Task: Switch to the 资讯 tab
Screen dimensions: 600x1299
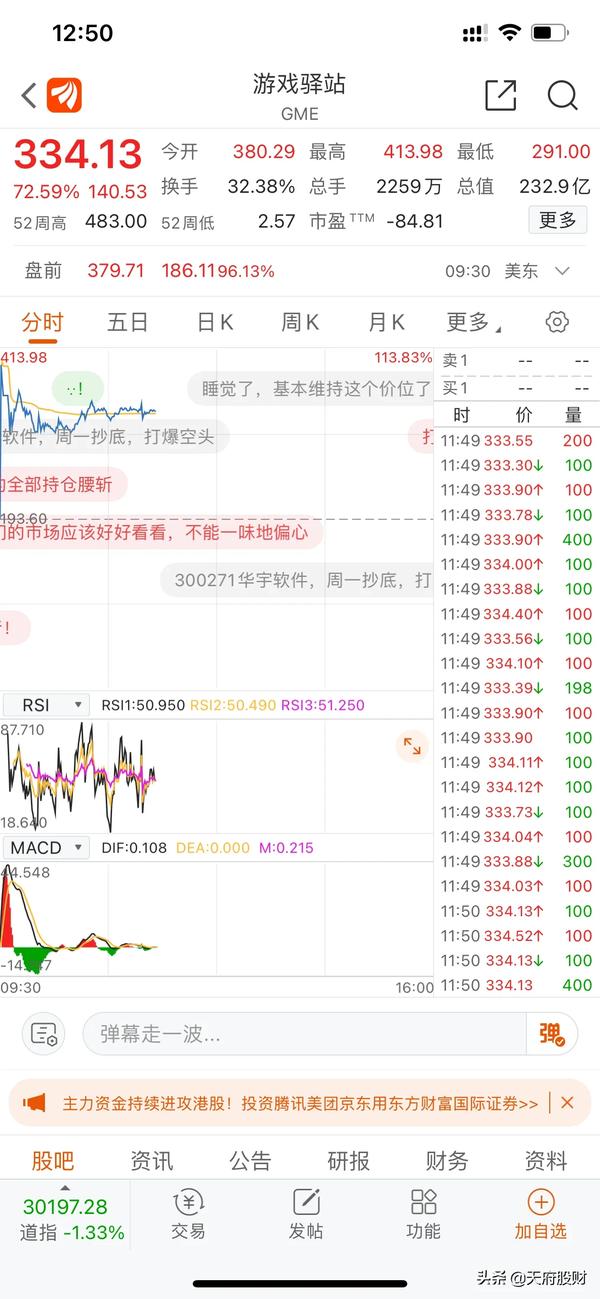Action: point(151,1161)
